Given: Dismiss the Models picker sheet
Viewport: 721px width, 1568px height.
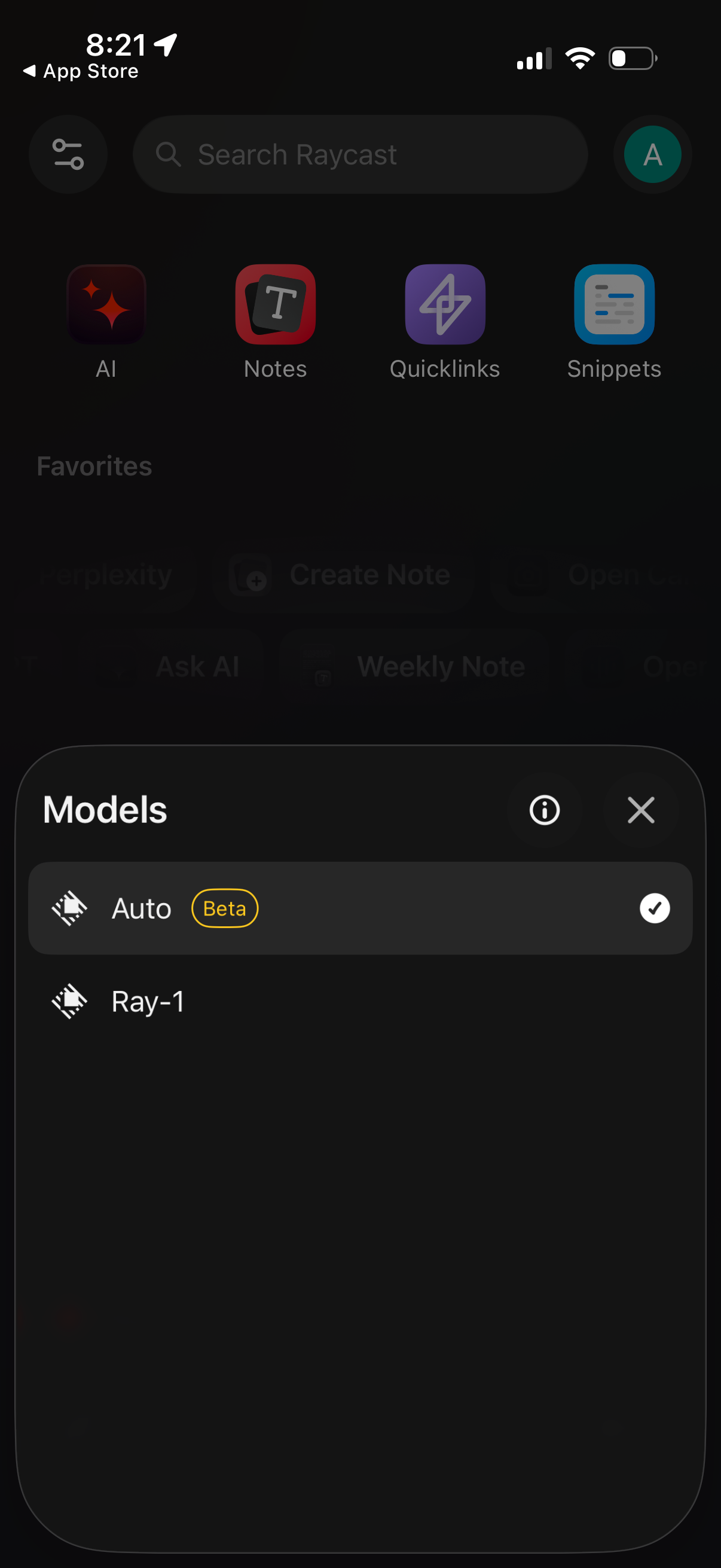Looking at the screenshot, I should pyautogui.click(x=641, y=810).
